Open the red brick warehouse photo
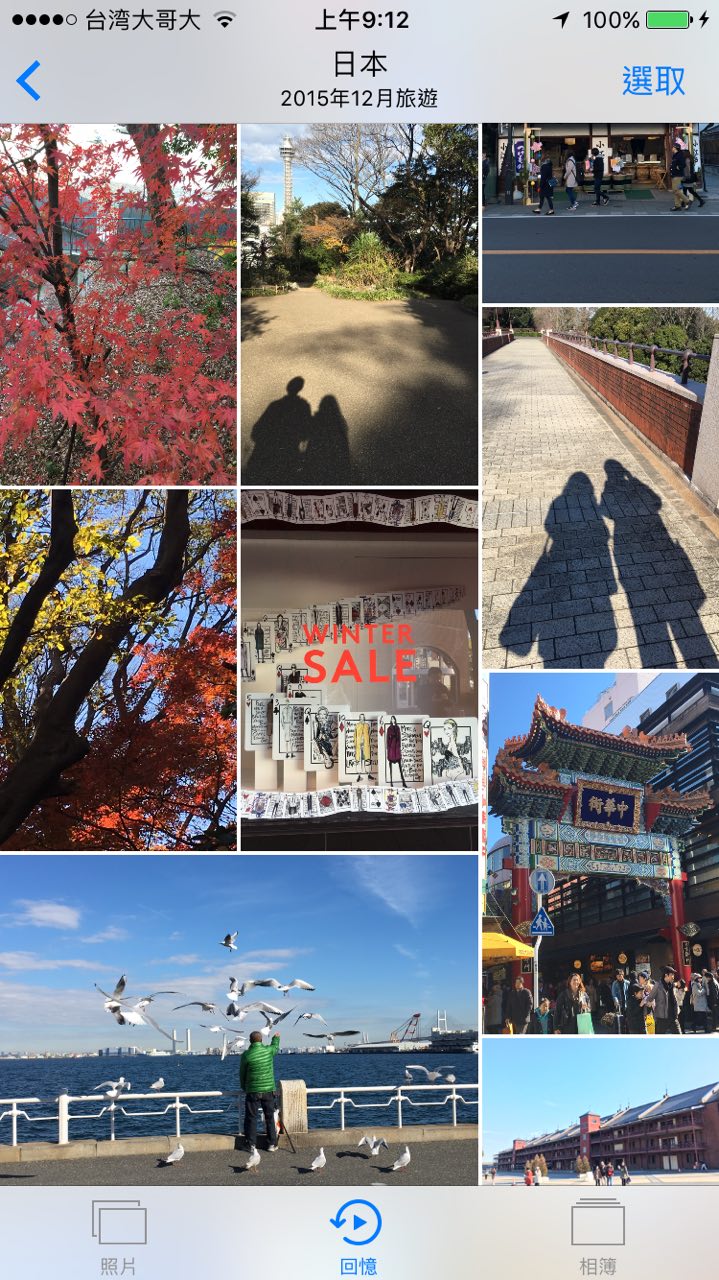 pyautogui.click(x=600, y=1112)
